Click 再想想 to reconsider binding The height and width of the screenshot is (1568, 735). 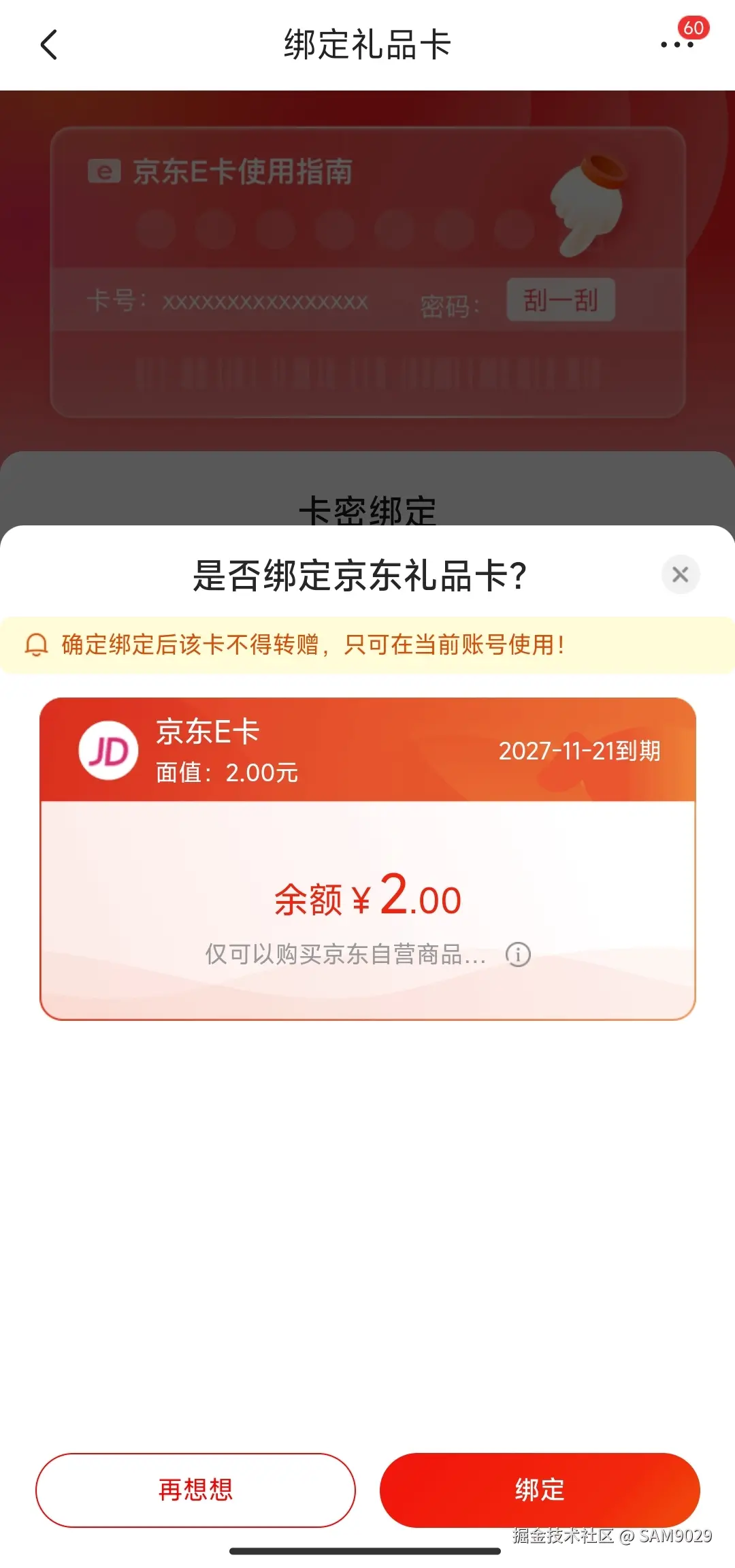[x=195, y=1490]
